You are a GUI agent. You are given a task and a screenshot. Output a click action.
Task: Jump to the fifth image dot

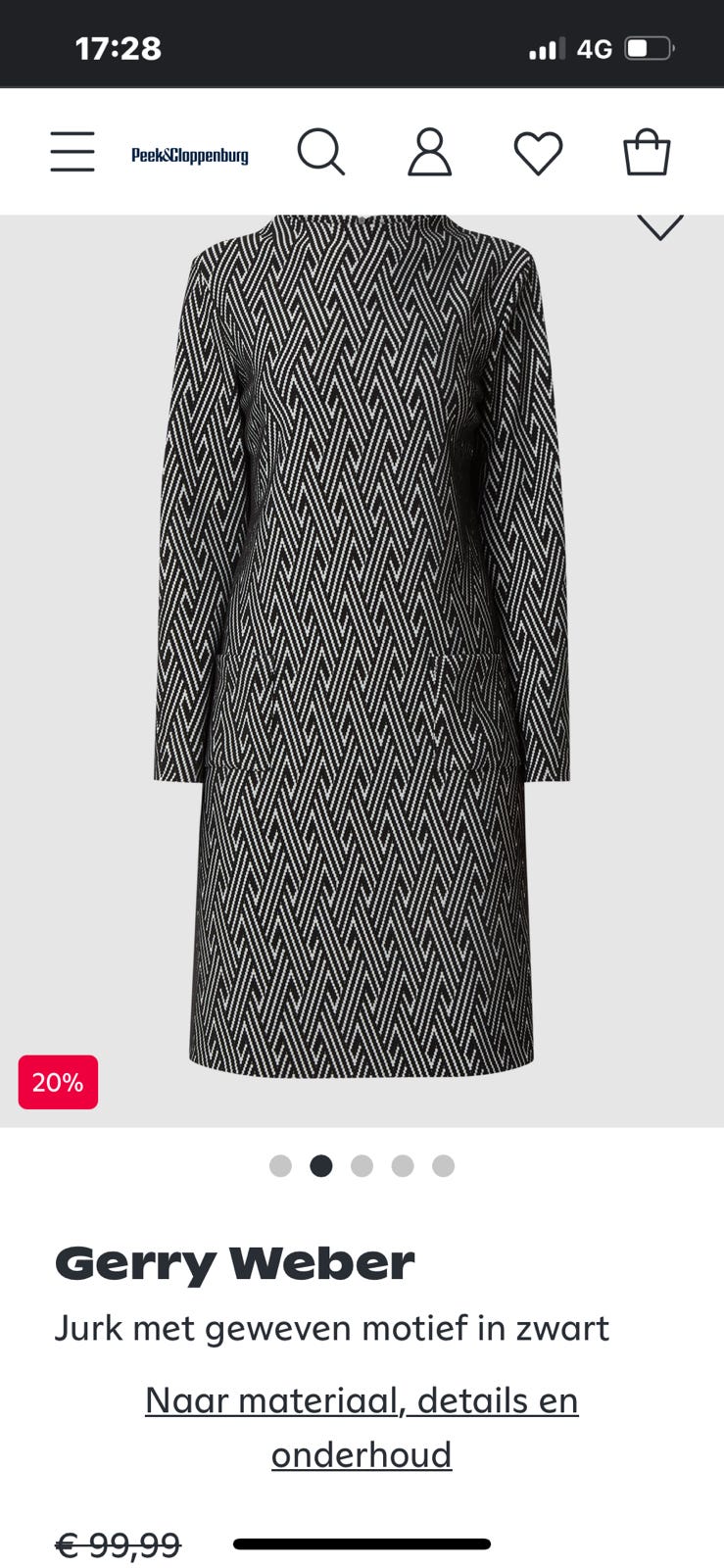point(443,1165)
